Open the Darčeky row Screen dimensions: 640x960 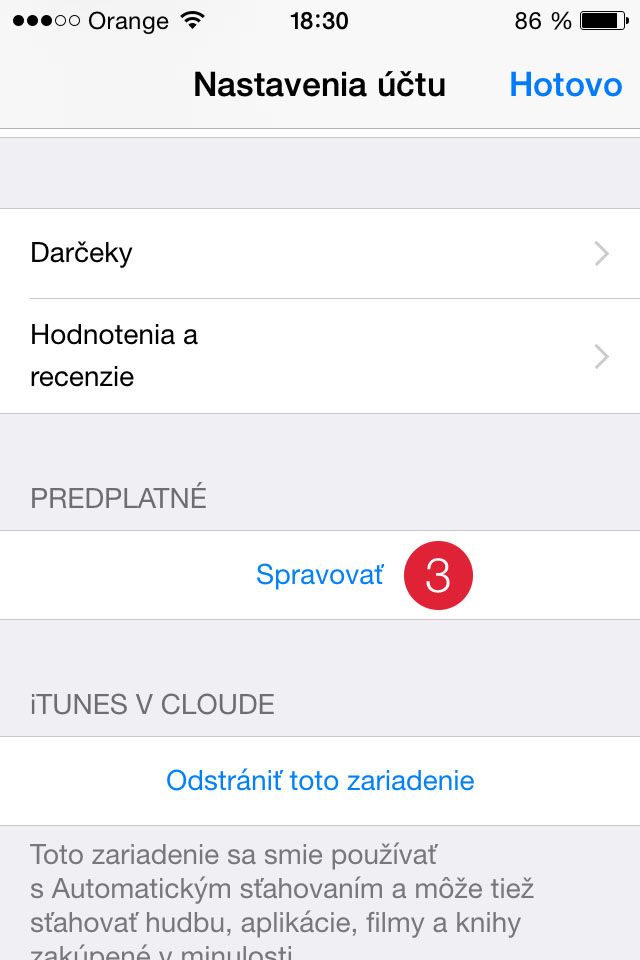tap(320, 253)
